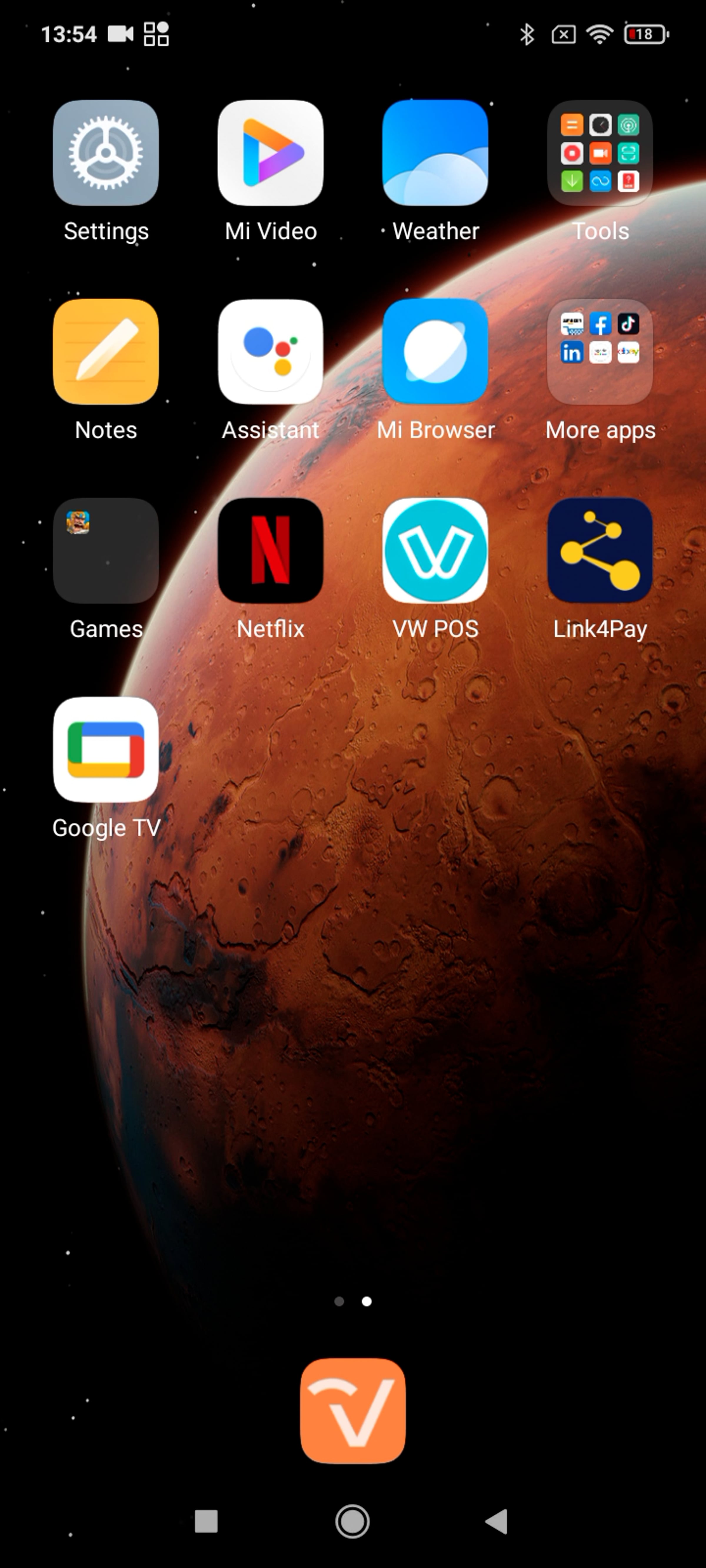Open the Games folder
Image resolution: width=706 pixels, height=1568 pixels.
pos(106,551)
